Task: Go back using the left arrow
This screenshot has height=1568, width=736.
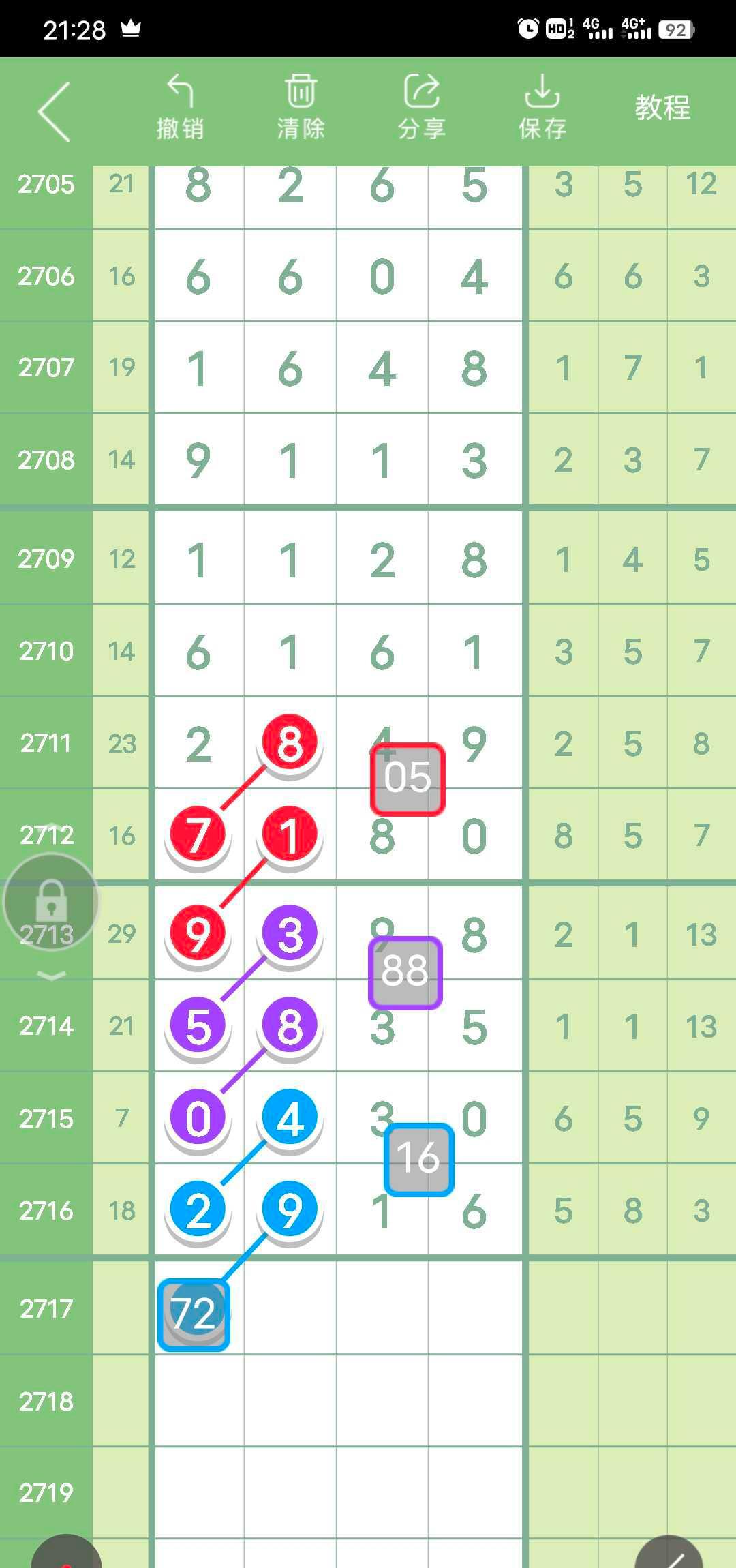Action: pos(55,111)
